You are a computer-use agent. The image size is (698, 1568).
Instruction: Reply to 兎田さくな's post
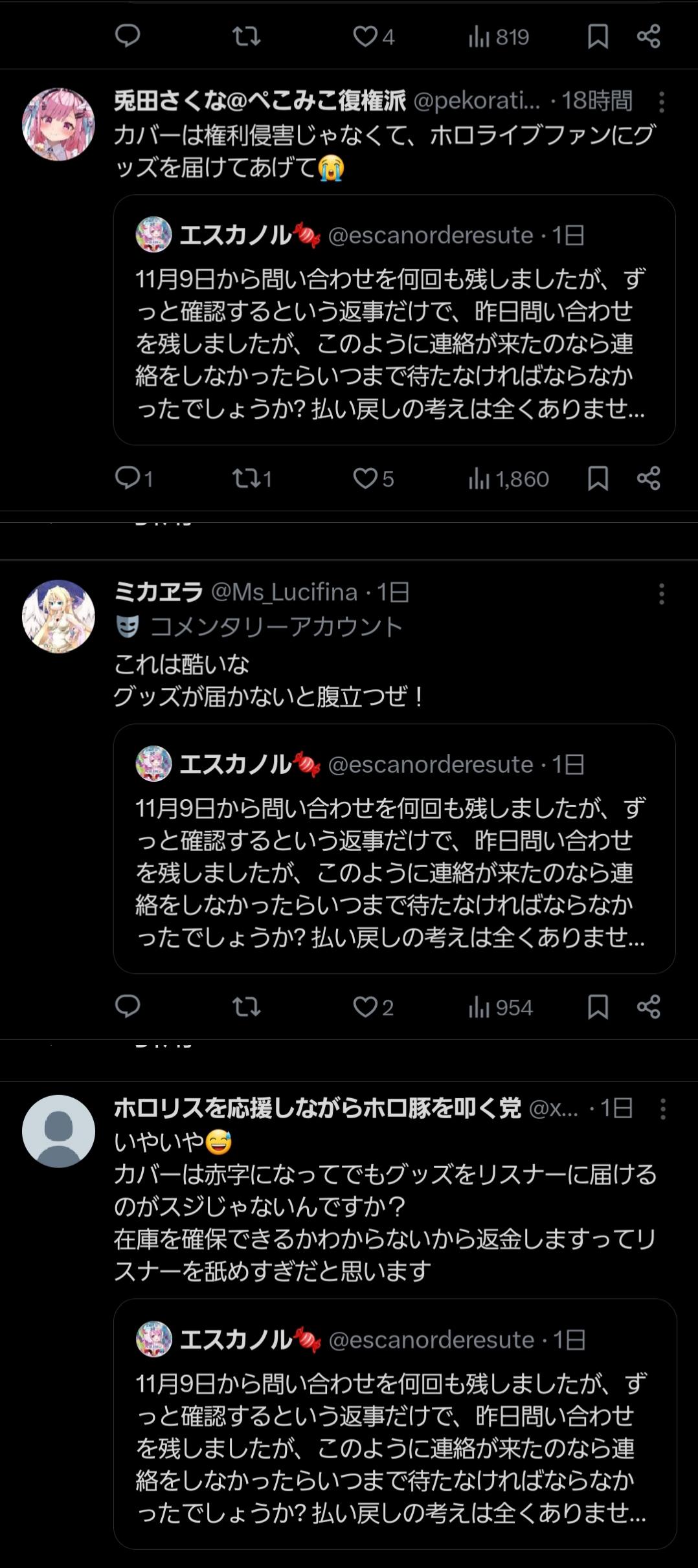click(x=128, y=479)
